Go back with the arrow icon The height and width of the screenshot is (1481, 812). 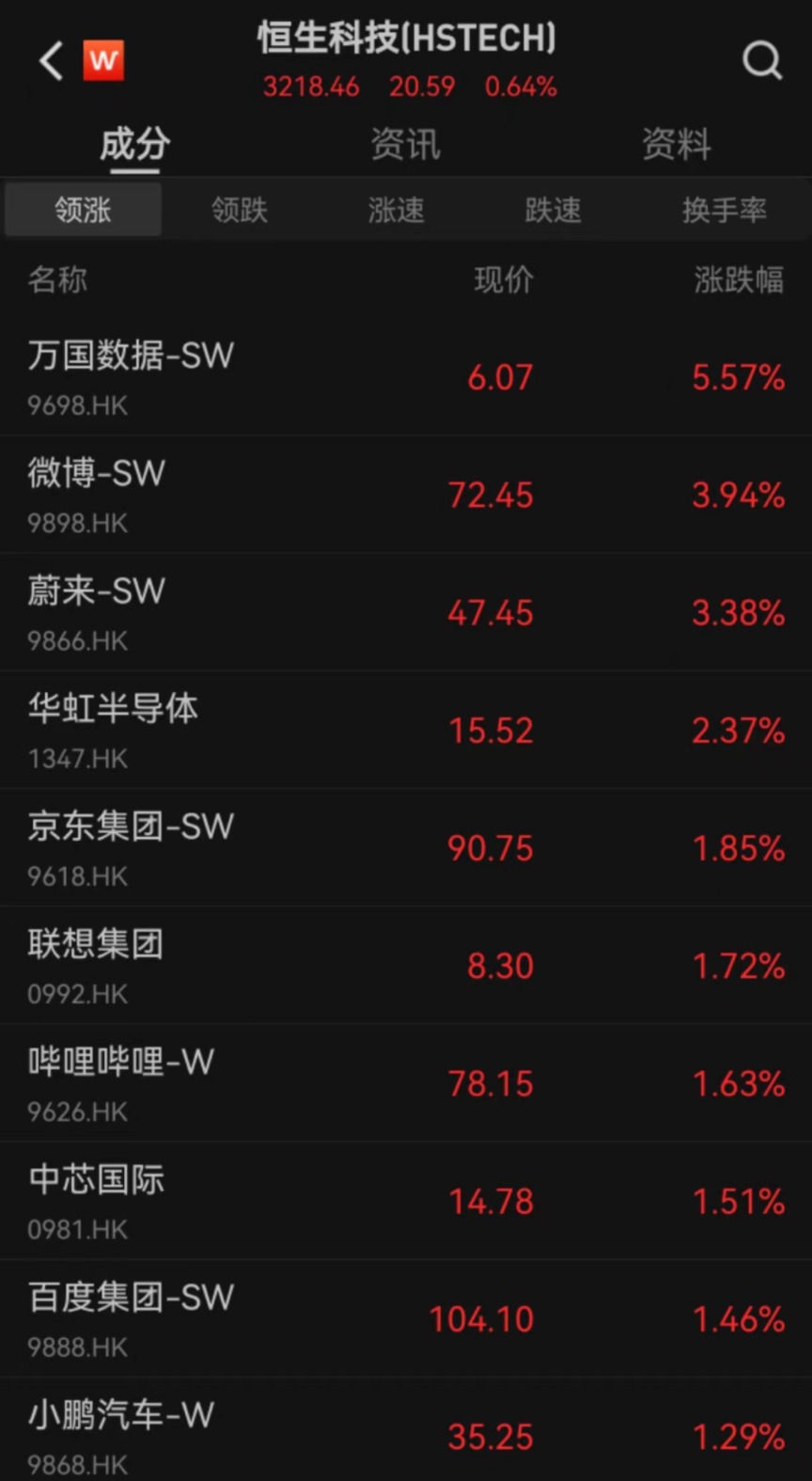(x=51, y=61)
